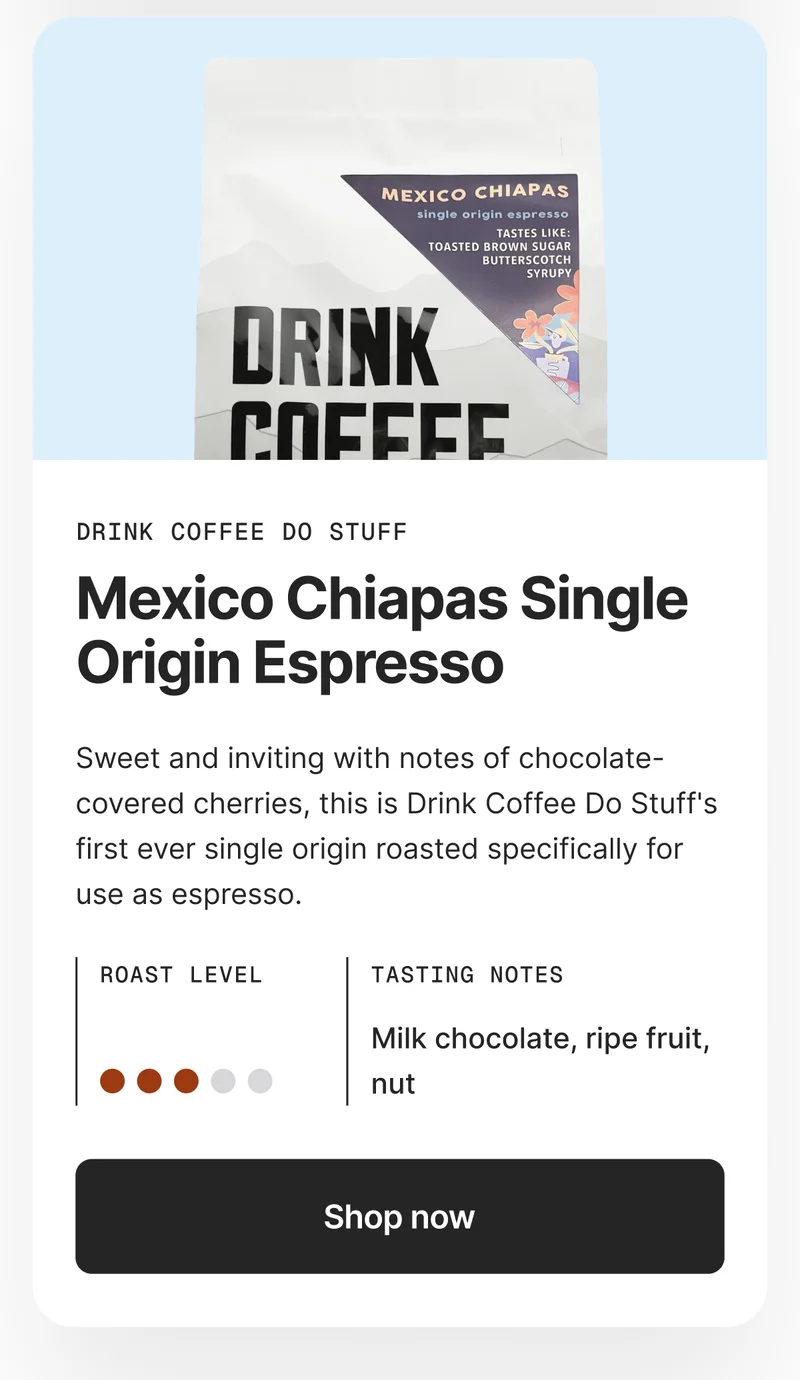Image resolution: width=800 pixels, height=1380 pixels.
Task: Select the second roast level dot
Action: [x=150, y=1081]
